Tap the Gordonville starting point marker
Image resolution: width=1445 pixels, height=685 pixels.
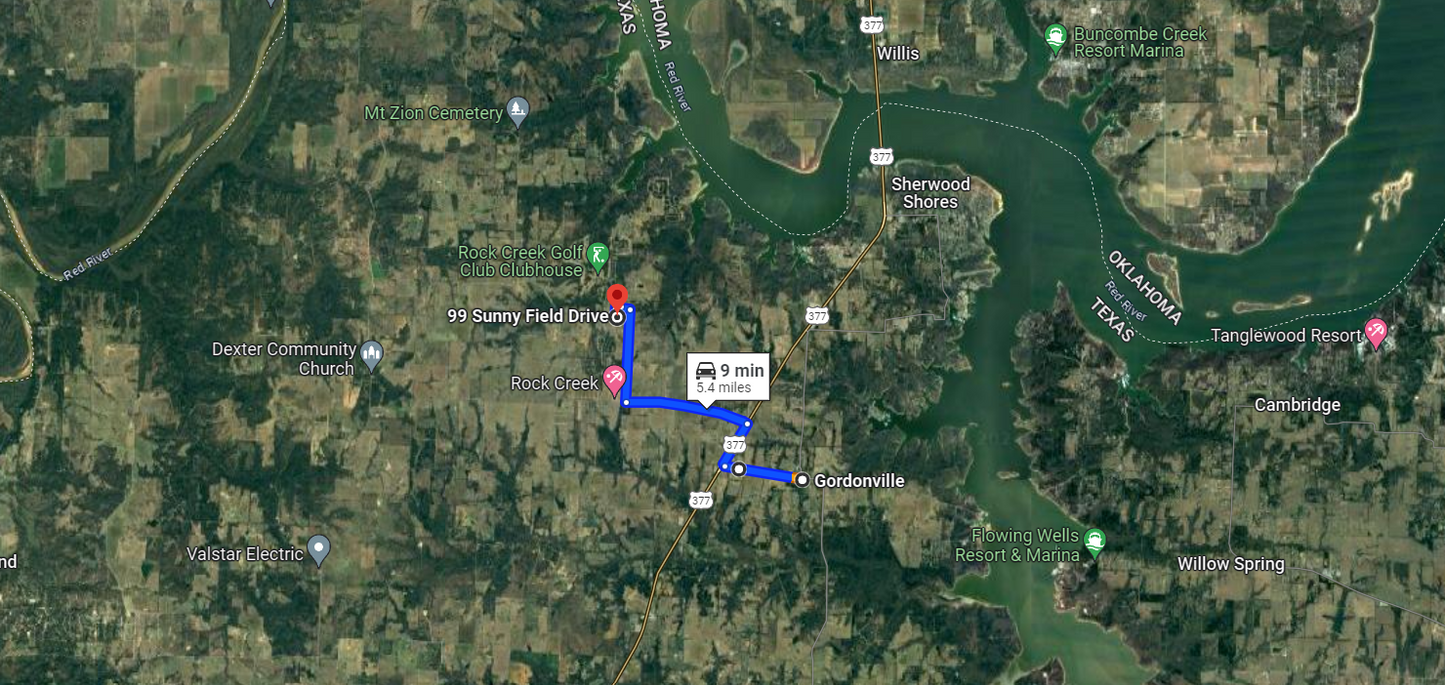click(802, 480)
